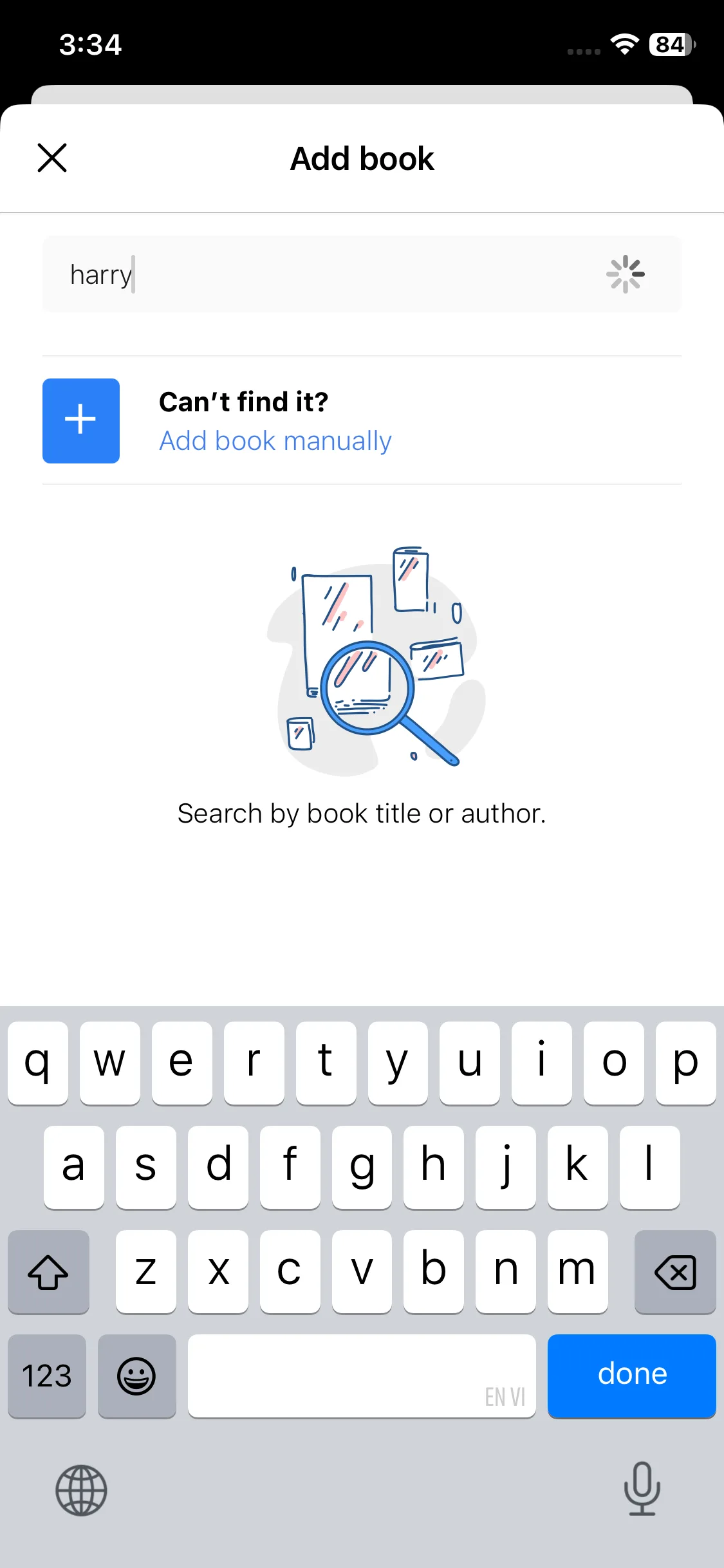
Task: Start dictation with the microphone
Action: pyautogui.click(x=642, y=1489)
